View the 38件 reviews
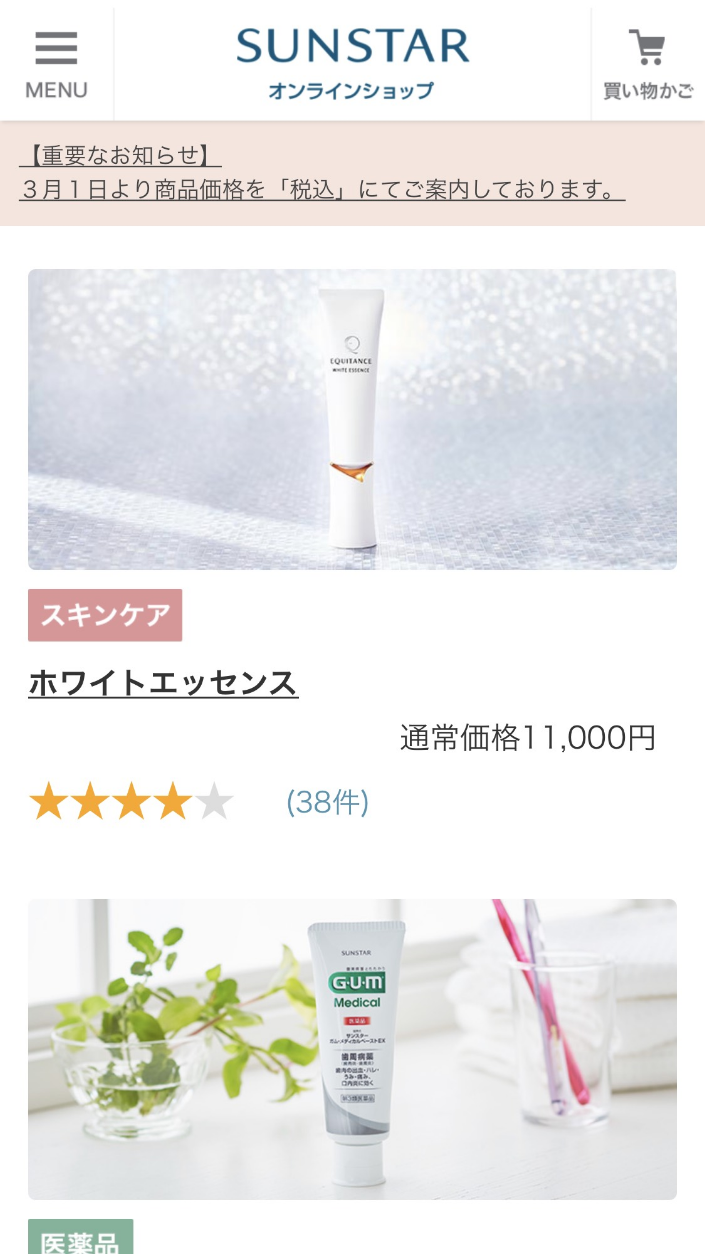This screenshot has height=1254, width=705. click(328, 802)
